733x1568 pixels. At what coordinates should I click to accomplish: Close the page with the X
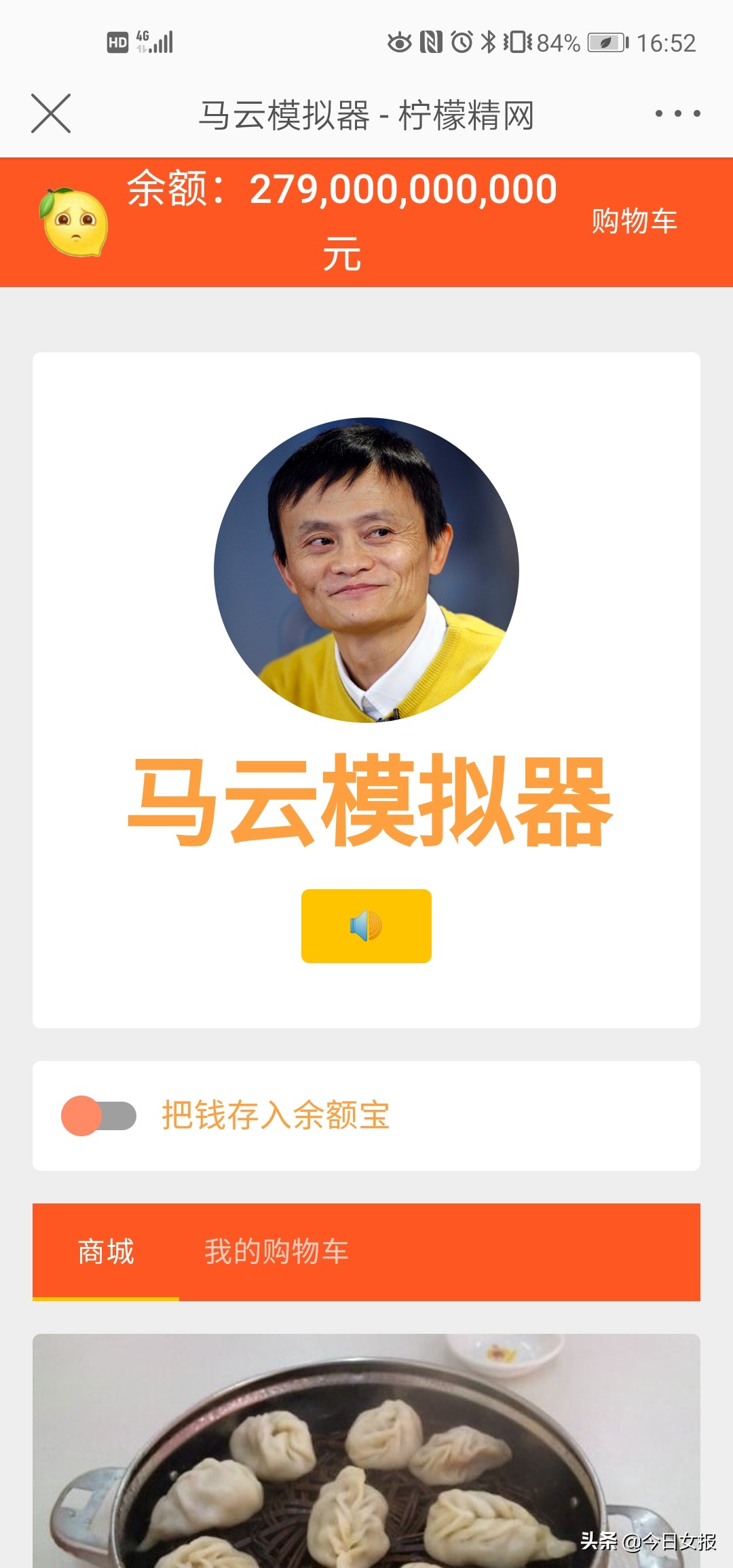pyautogui.click(x=52, y=113)
